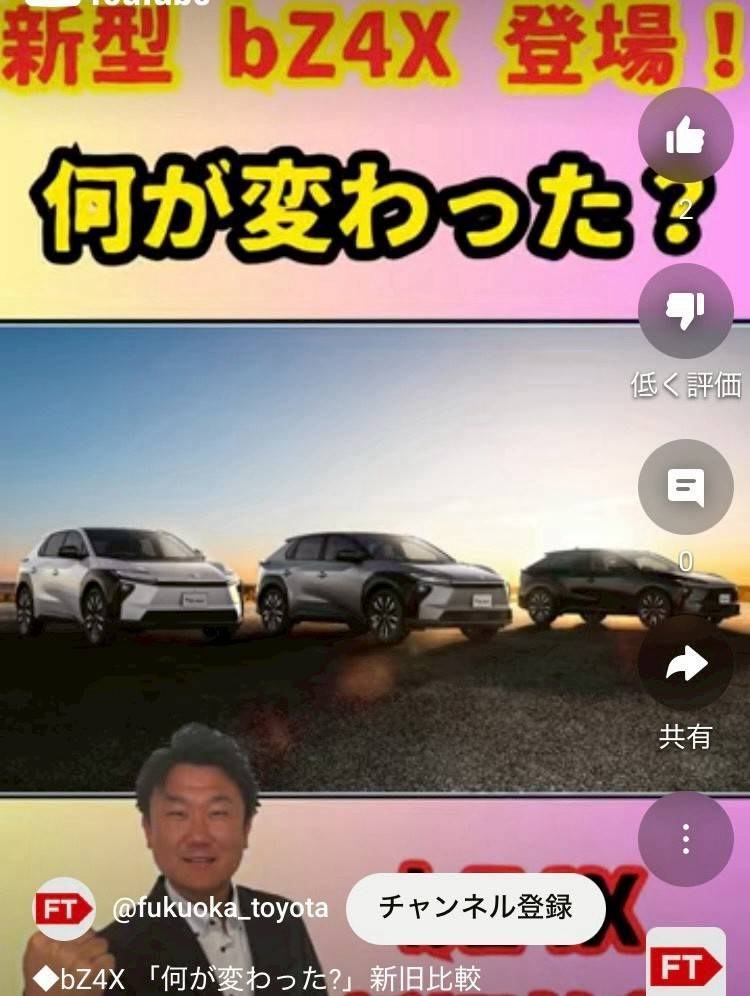Tap the dislike (低く評価) button
The image size is (750, 996).
coord(685,312)
